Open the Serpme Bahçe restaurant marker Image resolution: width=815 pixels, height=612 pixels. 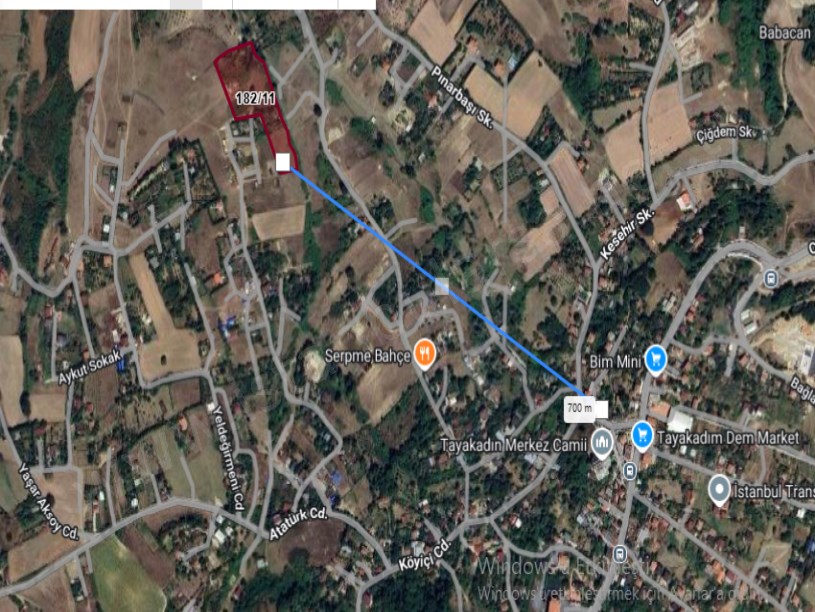[x=424, y=353]
